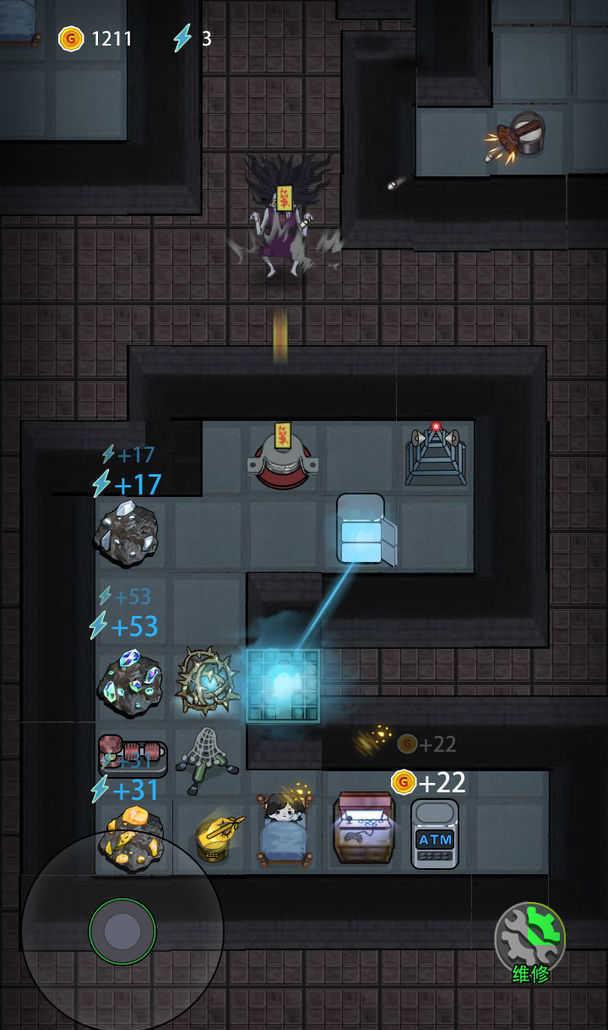Tap the thorned barrier device
The image size is (608, 1030).
click(206, 682)
